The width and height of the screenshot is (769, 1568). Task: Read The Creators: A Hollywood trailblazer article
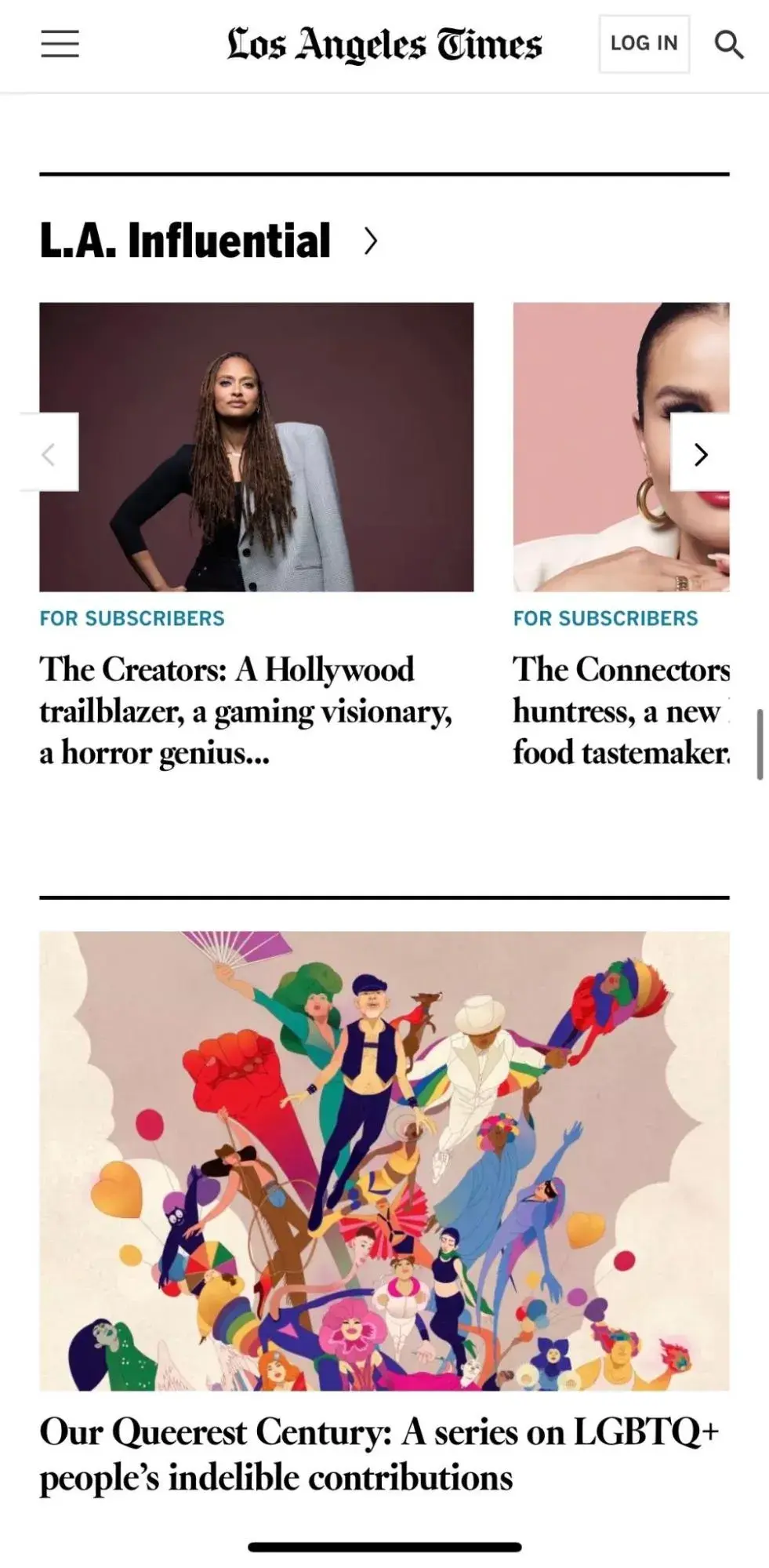point(245,711)
